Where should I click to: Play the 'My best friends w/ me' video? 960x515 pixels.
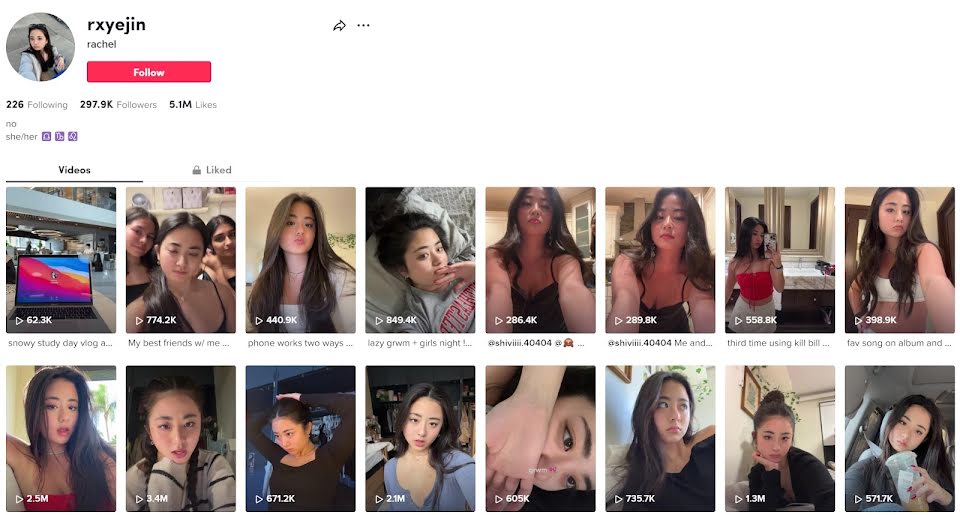point(181,260)
